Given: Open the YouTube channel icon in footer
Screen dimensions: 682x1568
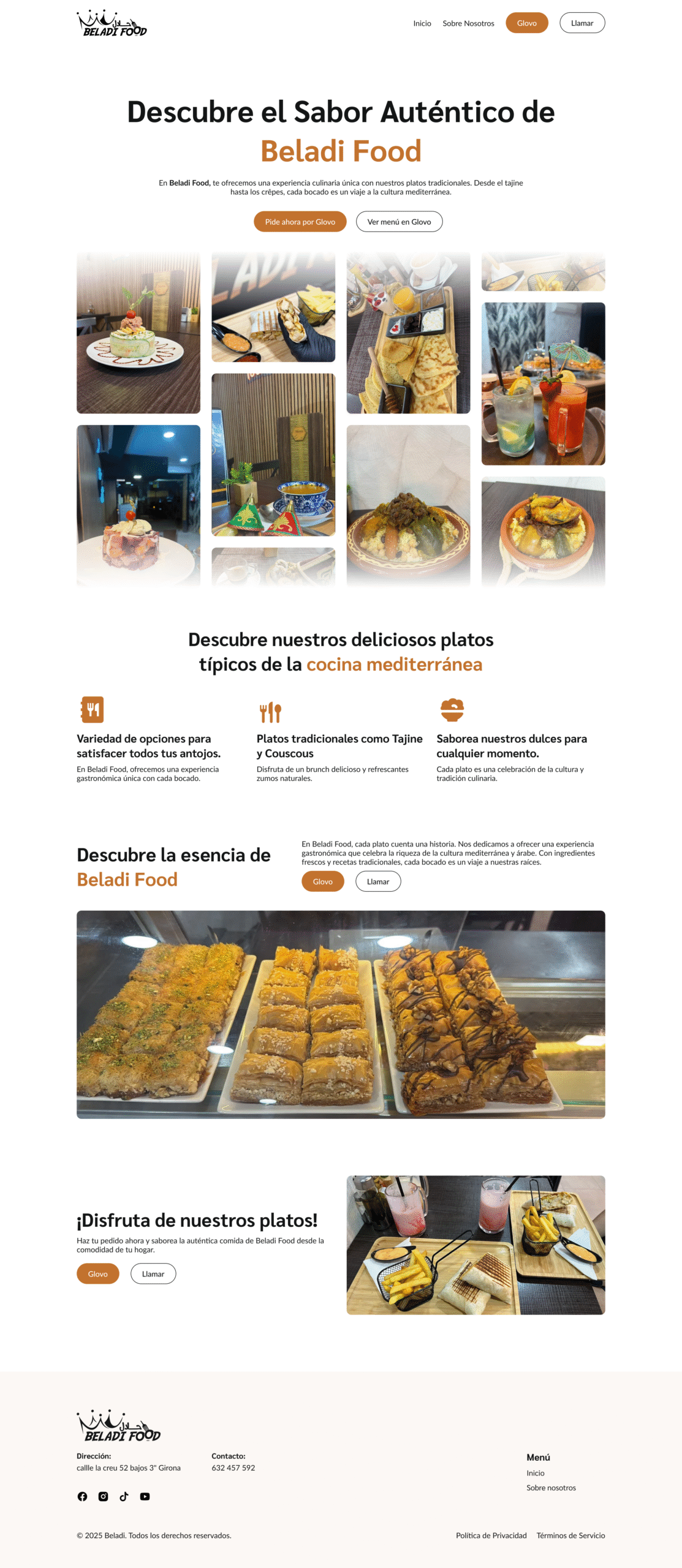Looking at the screenshot, I should pyautogui.click(x=145, y=1496).
